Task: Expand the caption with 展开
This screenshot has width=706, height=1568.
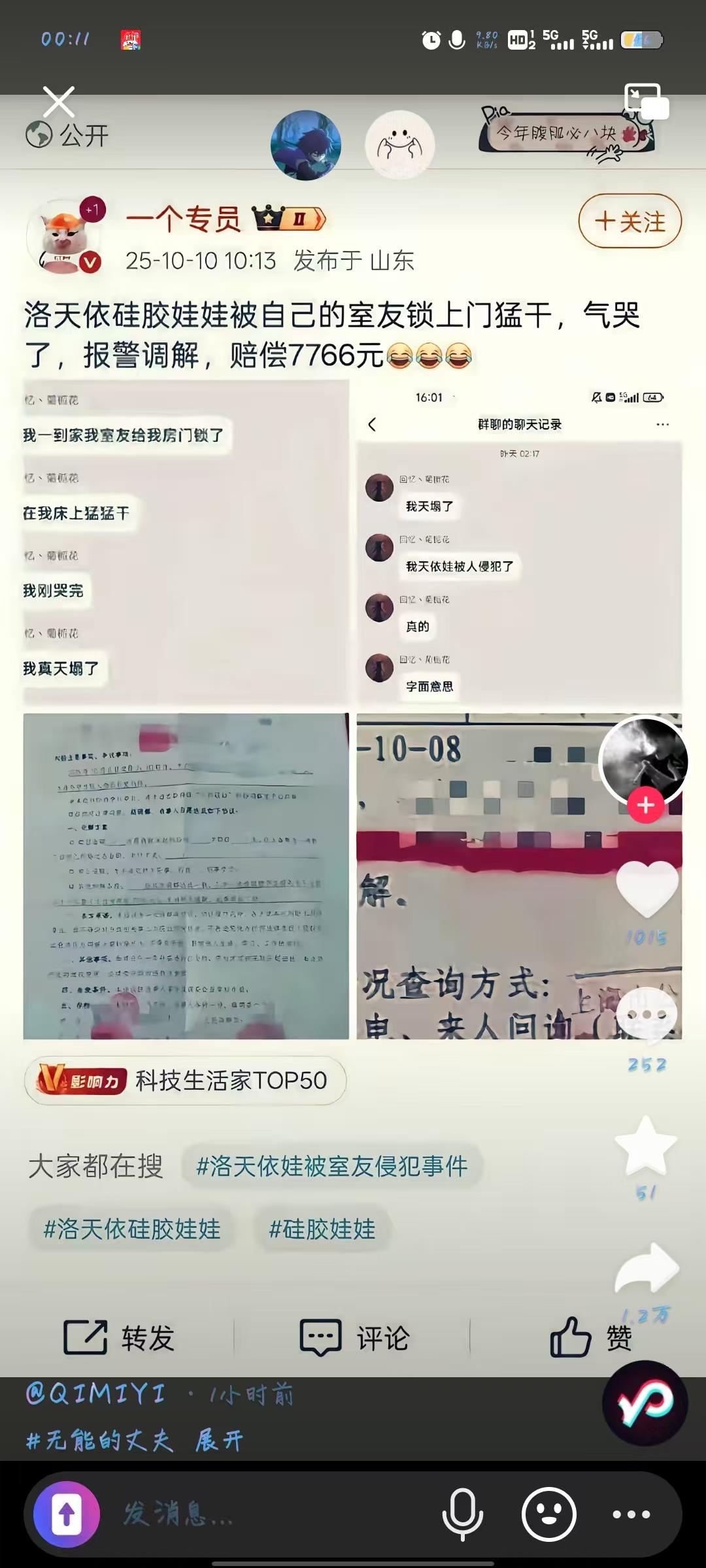Action: click(220, 1441)
